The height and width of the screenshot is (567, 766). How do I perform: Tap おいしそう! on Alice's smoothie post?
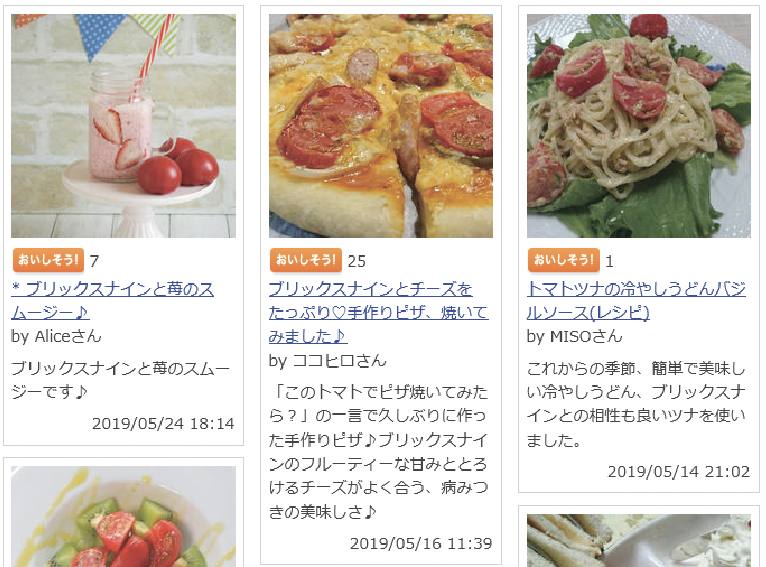point(48,260)
